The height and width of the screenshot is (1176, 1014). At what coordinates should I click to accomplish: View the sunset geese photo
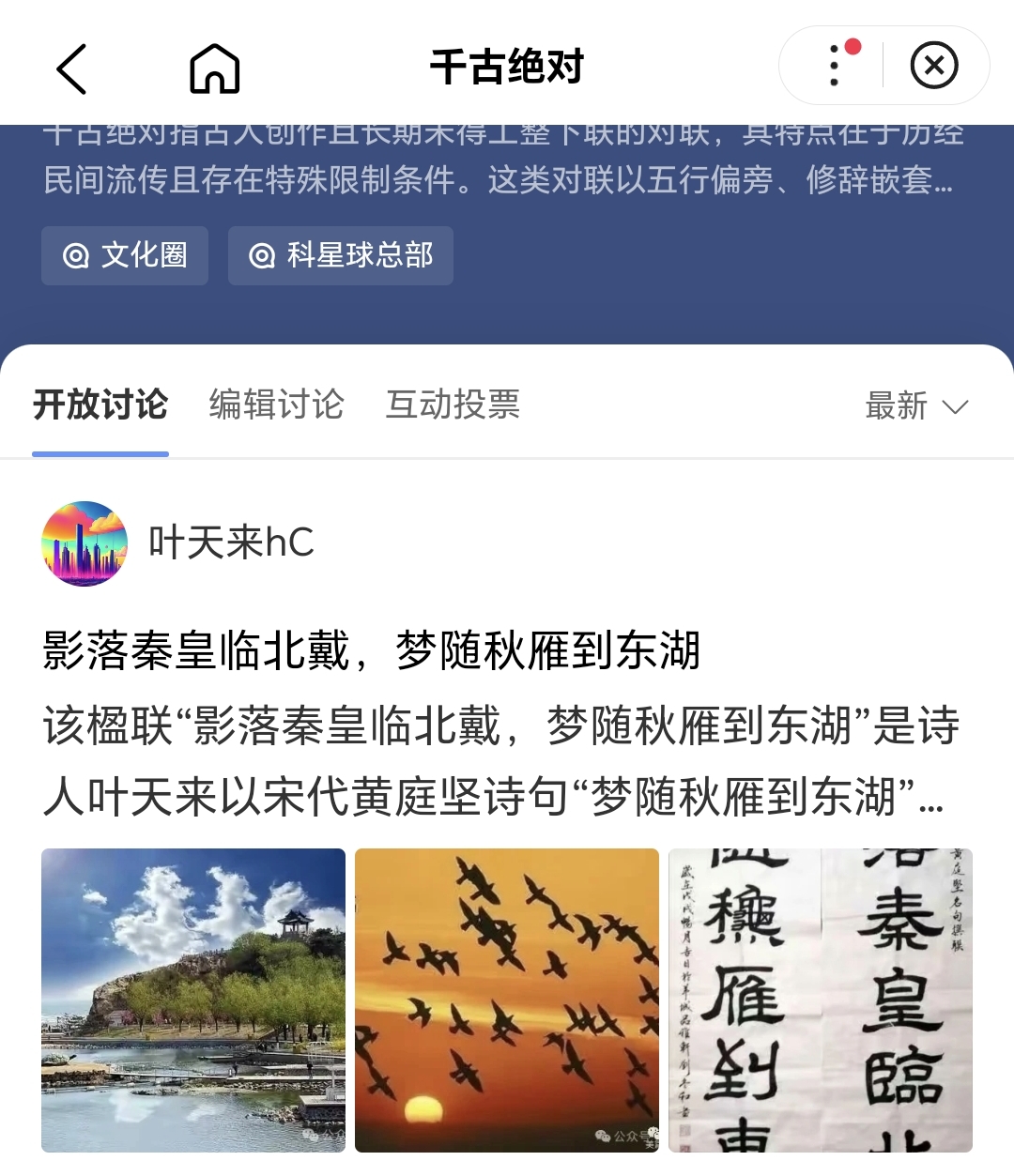pyautogui.click(x=507, y=1000)
